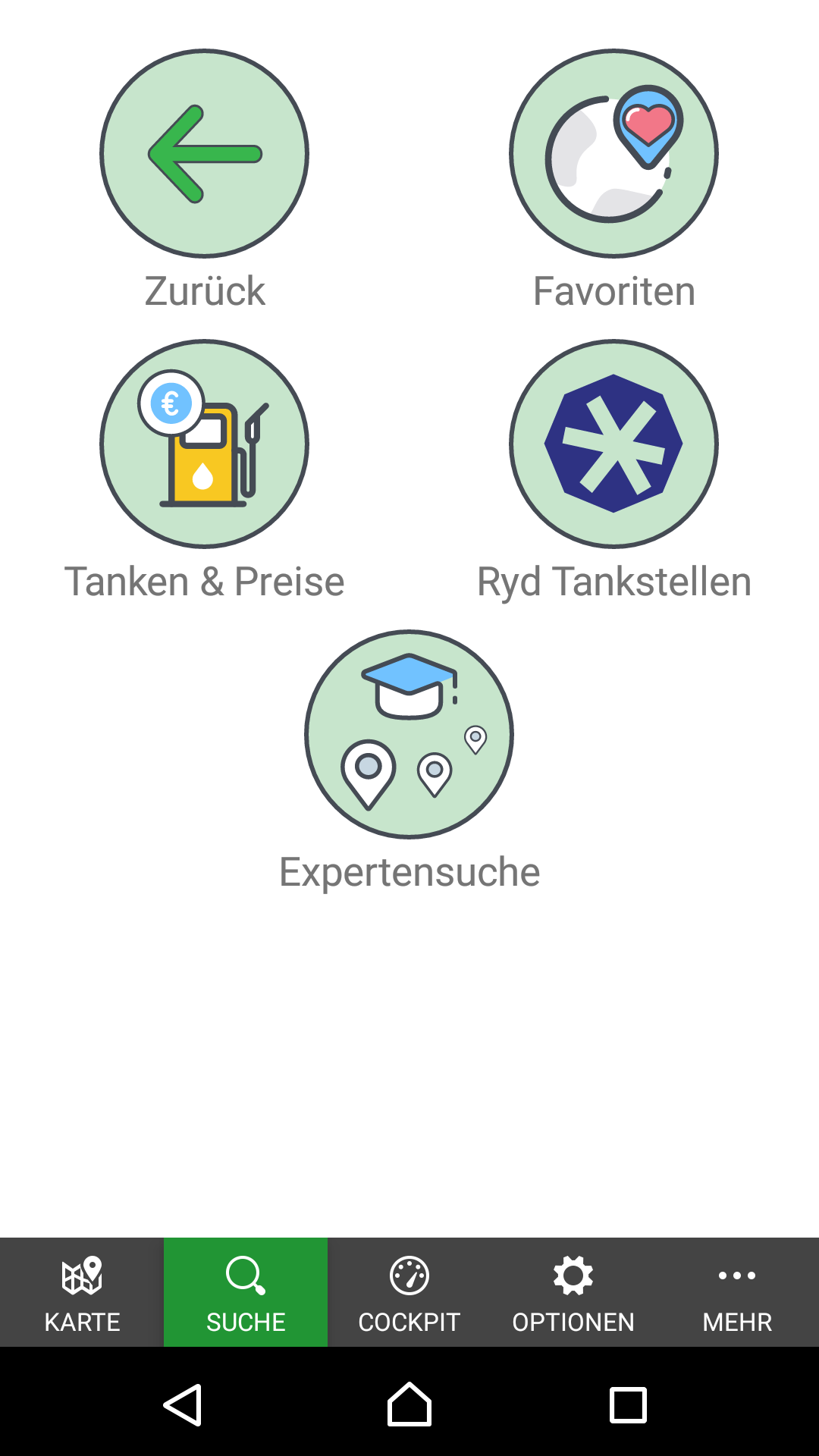Show the Mehr tab
This screenshot has height=1456, width=819.
point(737,1292)
